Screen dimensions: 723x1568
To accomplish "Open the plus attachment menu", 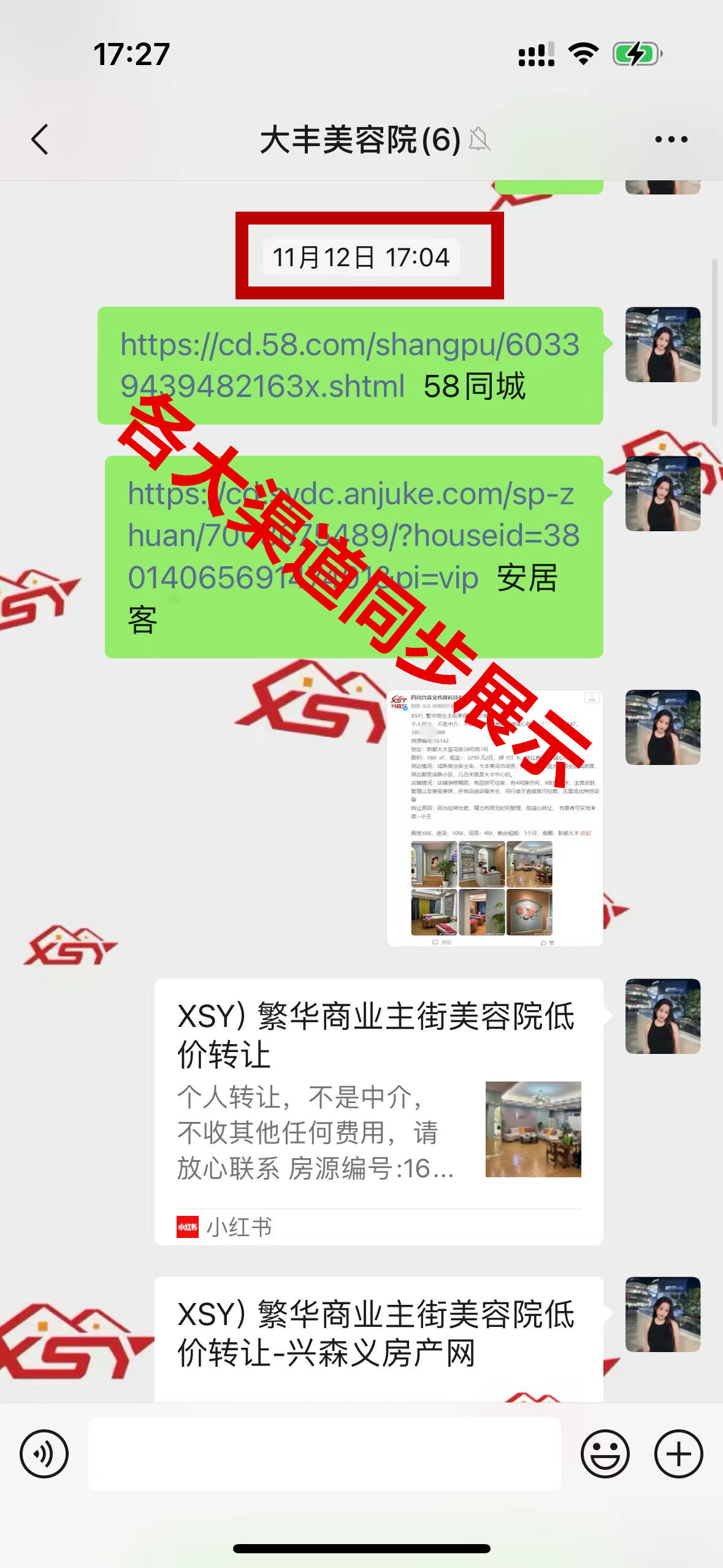I will (x=678, y=1454).
